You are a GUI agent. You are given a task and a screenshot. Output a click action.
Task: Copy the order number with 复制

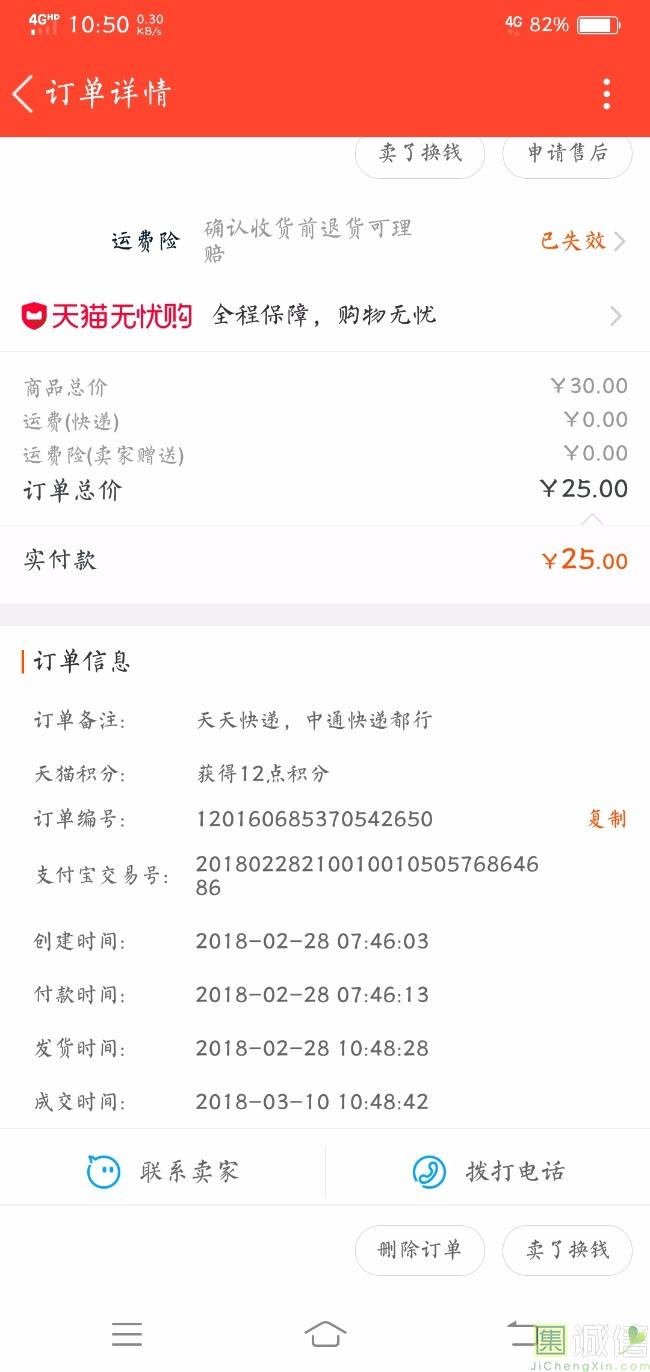606,819
